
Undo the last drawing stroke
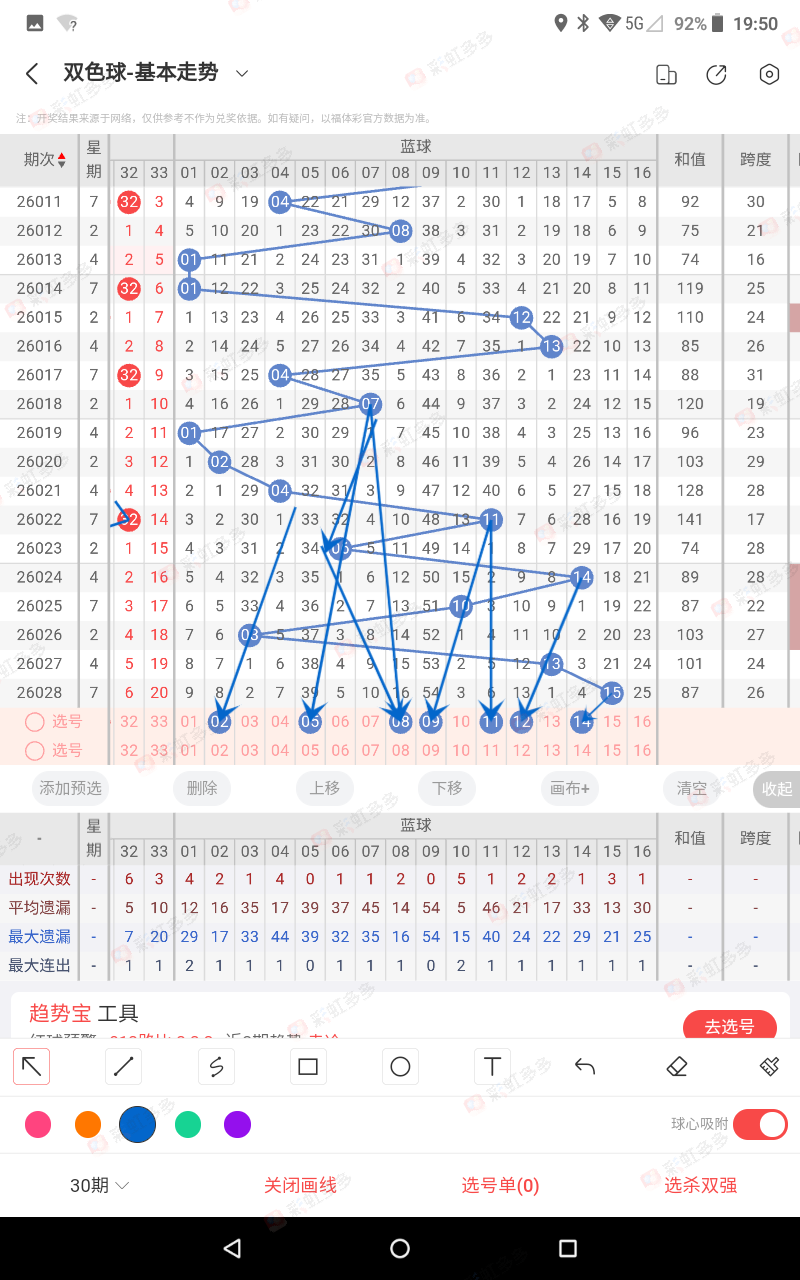point(585,1067)
